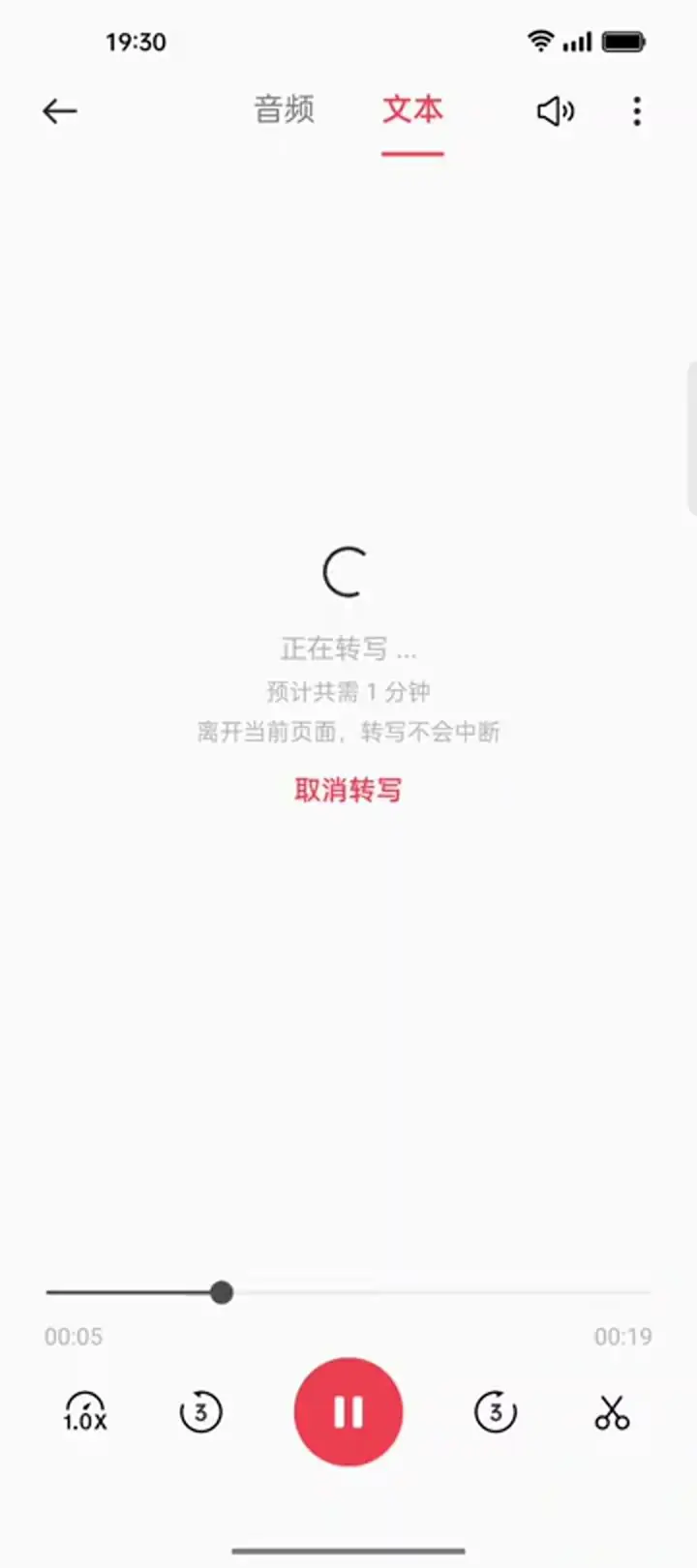Switch to the 音频 tab
This screenshot has height=1568, width=697.
tap(285, 110)
